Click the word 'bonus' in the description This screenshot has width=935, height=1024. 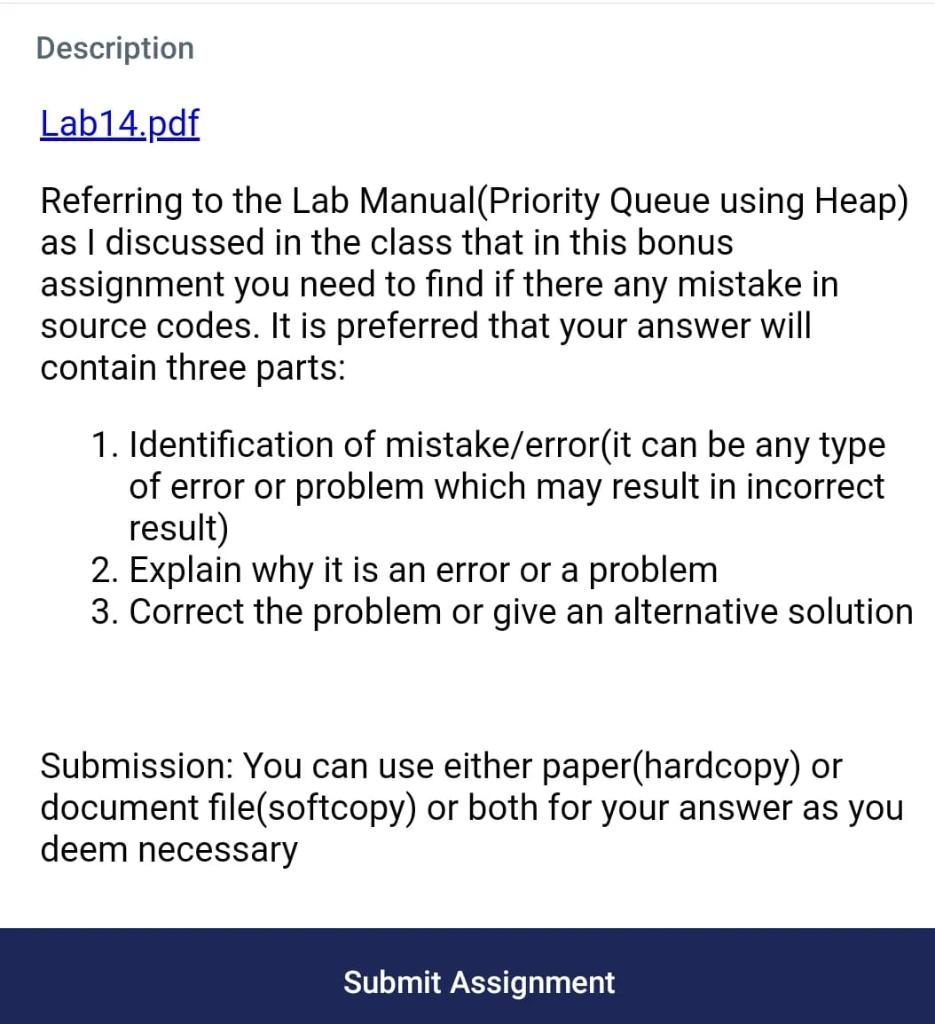click(683, 241)
